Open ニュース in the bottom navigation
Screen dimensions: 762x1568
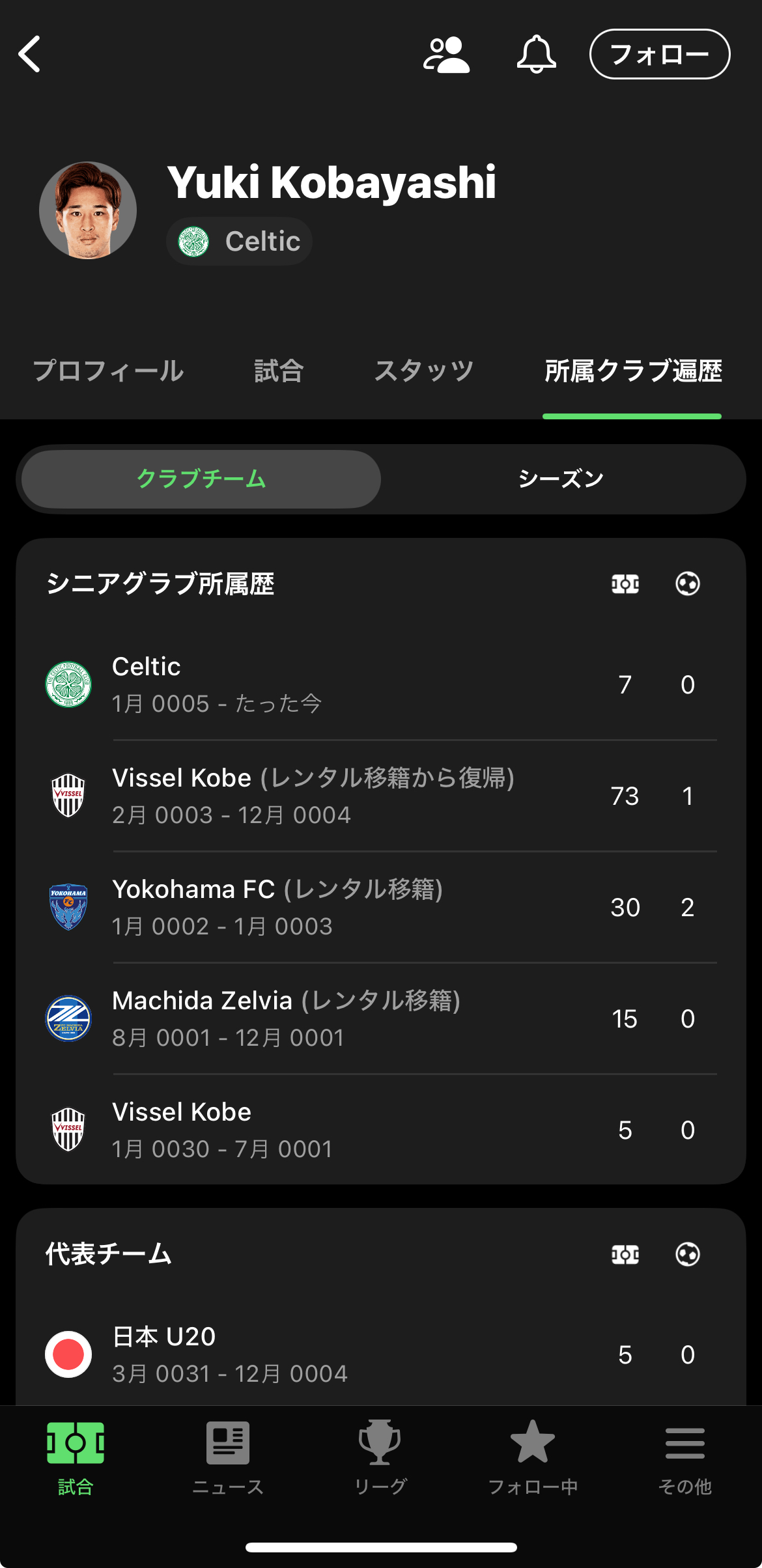[228, 1459]
